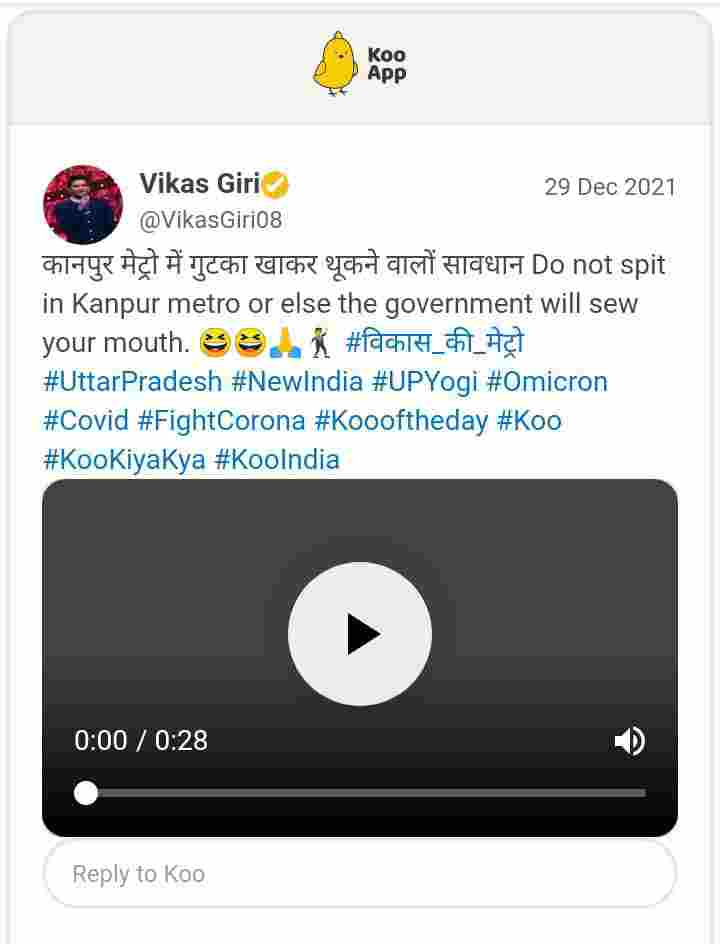Open the #KooIndia hashtag
This screenshot has width=720, height=944.
point(277,460)
